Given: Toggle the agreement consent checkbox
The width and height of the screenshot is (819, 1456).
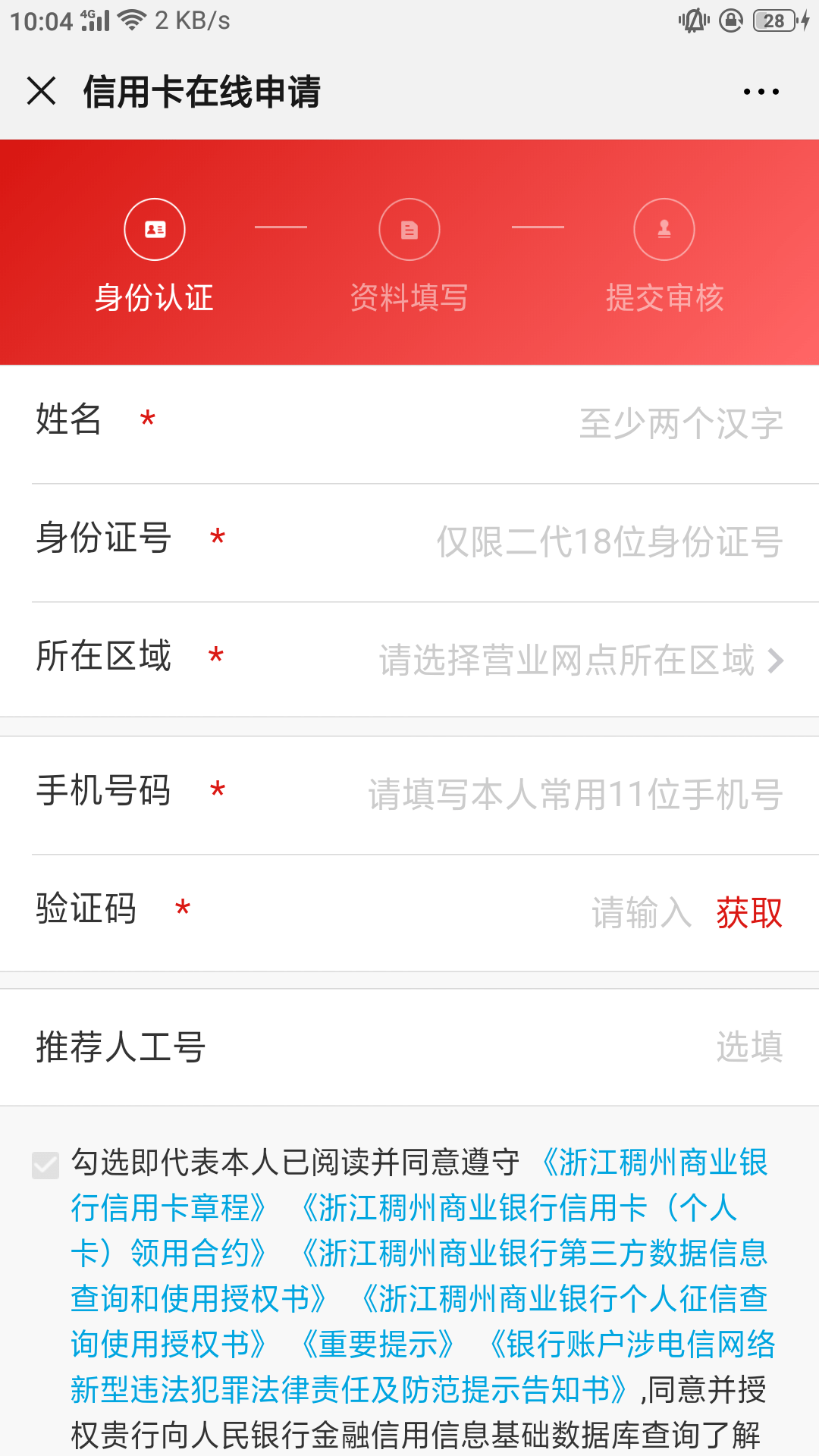Looking at the screenshot, I should (x=45, y=1165).
